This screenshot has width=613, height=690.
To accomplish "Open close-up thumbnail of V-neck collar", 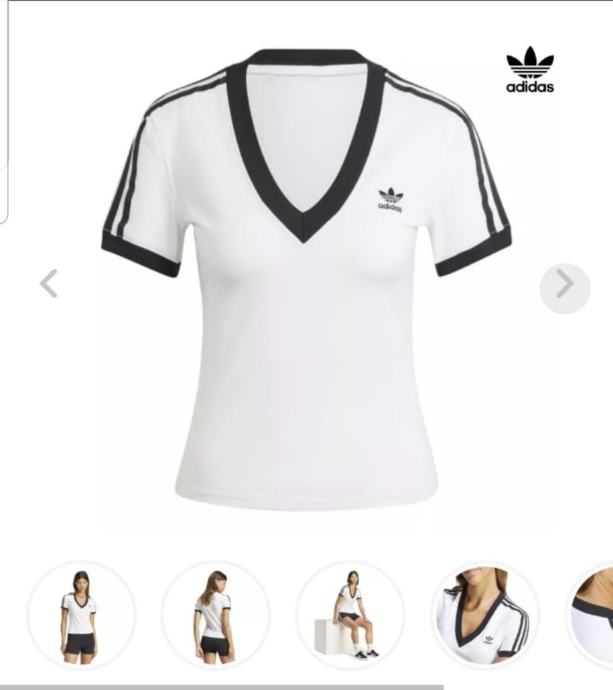I will tap(485, 614).
